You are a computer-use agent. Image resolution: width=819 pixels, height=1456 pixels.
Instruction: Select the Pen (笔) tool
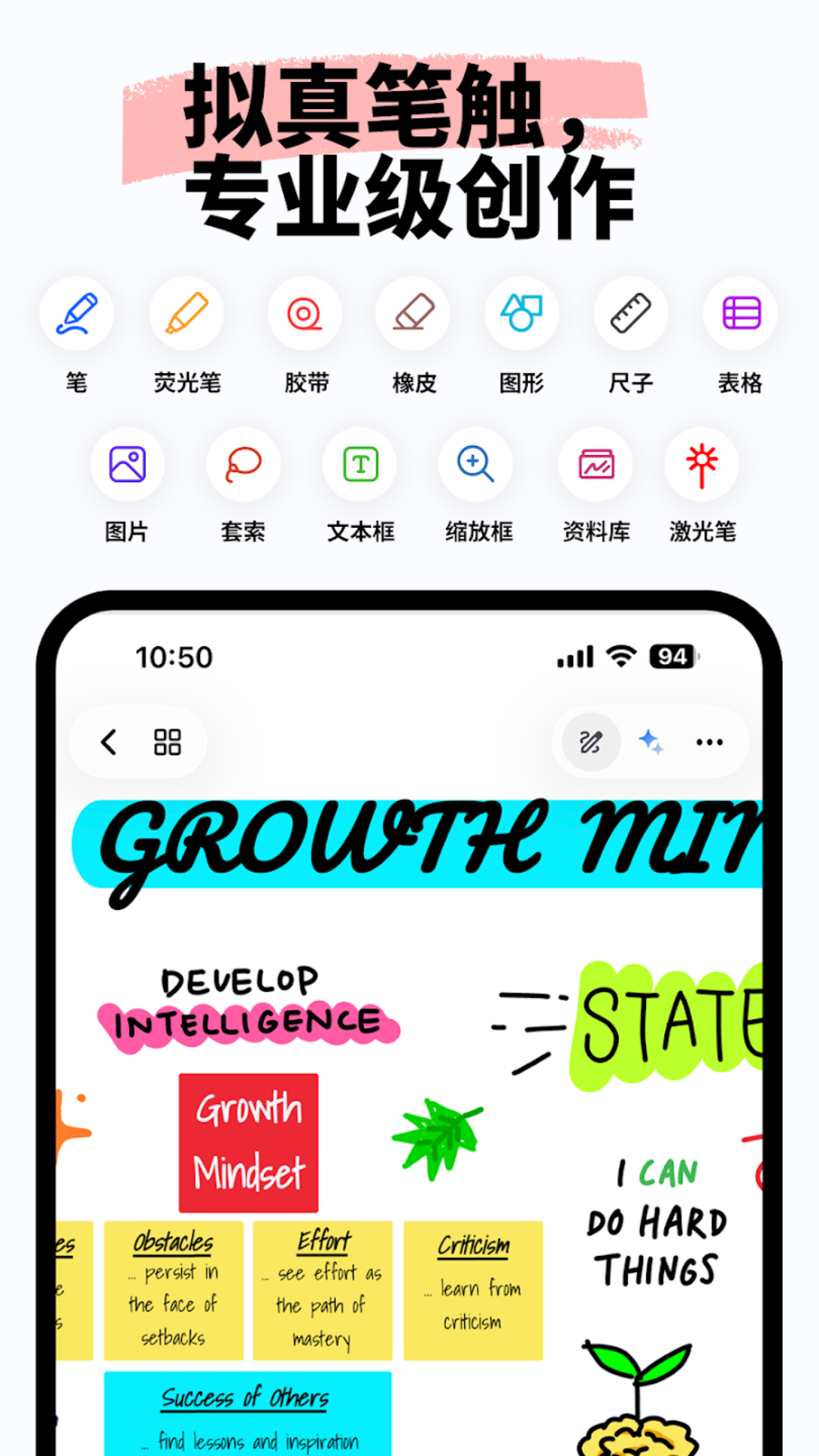[x=76, y=313]
